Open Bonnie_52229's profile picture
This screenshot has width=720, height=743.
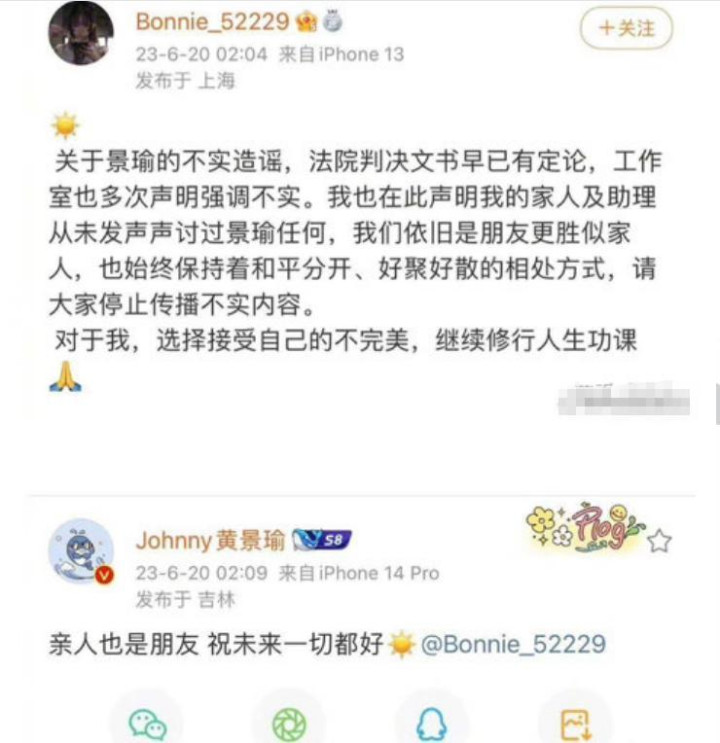point(80,34)
